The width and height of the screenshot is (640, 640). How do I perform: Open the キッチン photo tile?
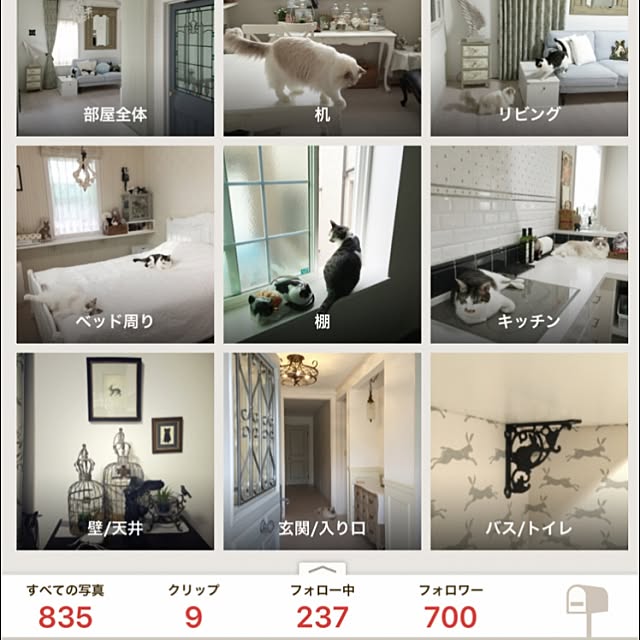(x=529, y=245)
